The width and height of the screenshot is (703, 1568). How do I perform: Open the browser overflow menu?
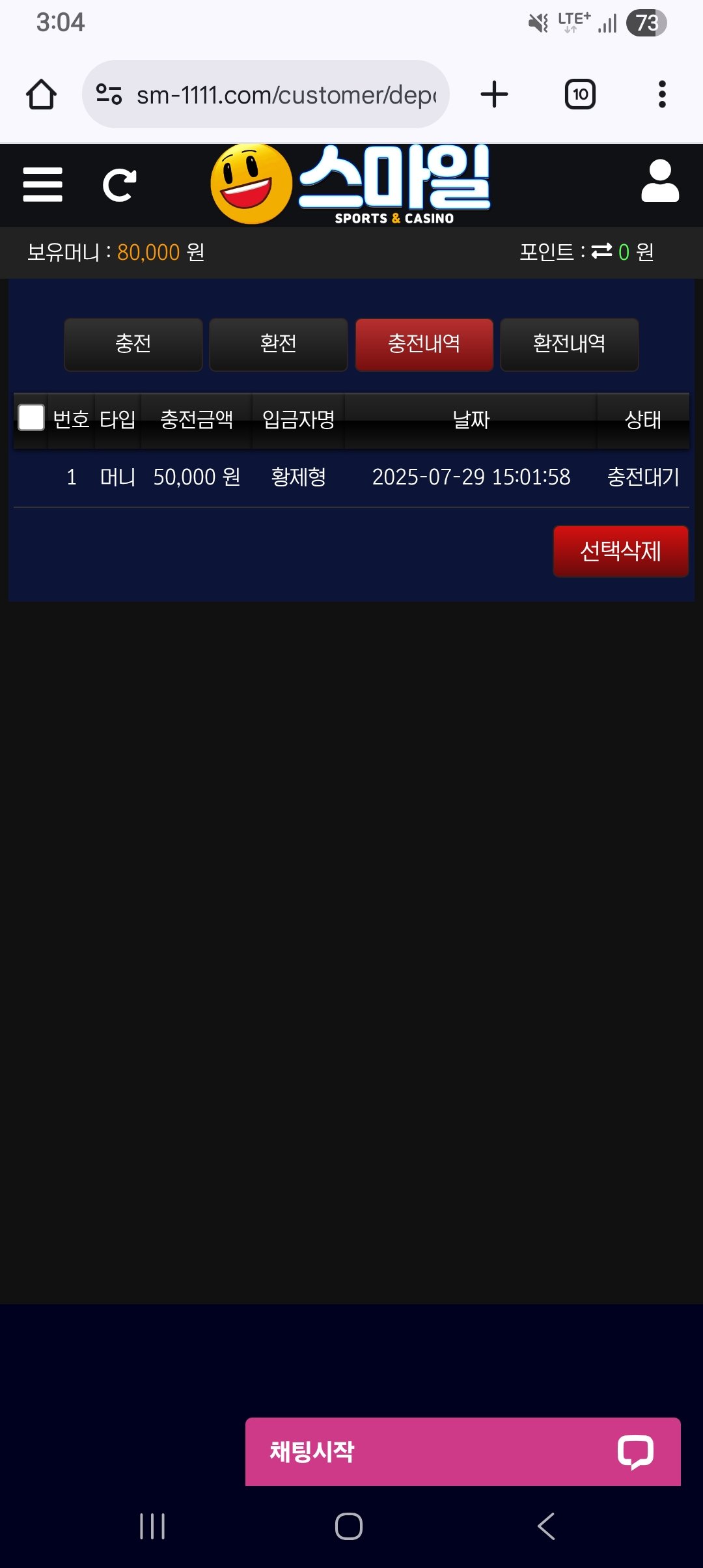tap(662, 94)
